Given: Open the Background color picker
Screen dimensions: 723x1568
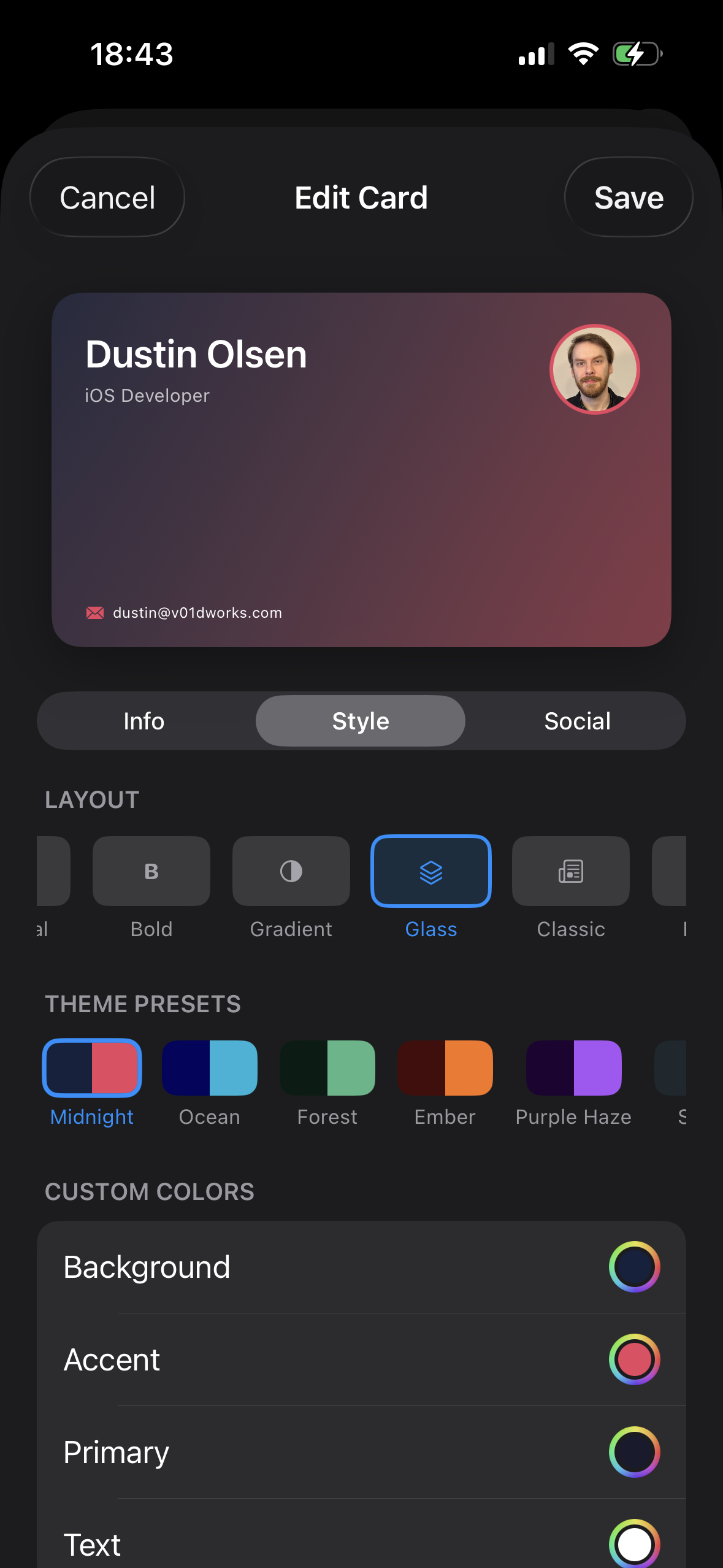Looking at the screenshot, I should (x=634, y=1267).
